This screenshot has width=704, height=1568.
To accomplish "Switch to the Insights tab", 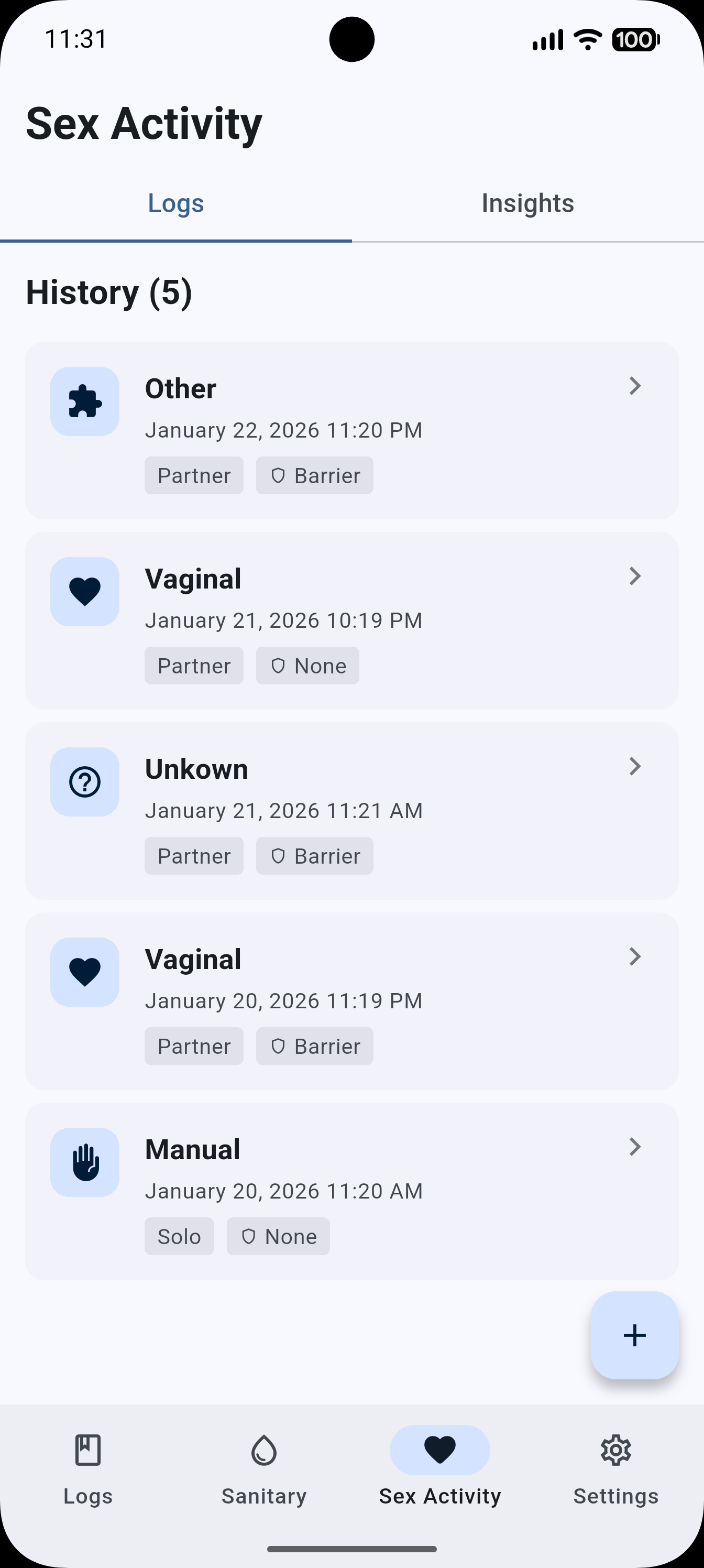I will point(527,203).
